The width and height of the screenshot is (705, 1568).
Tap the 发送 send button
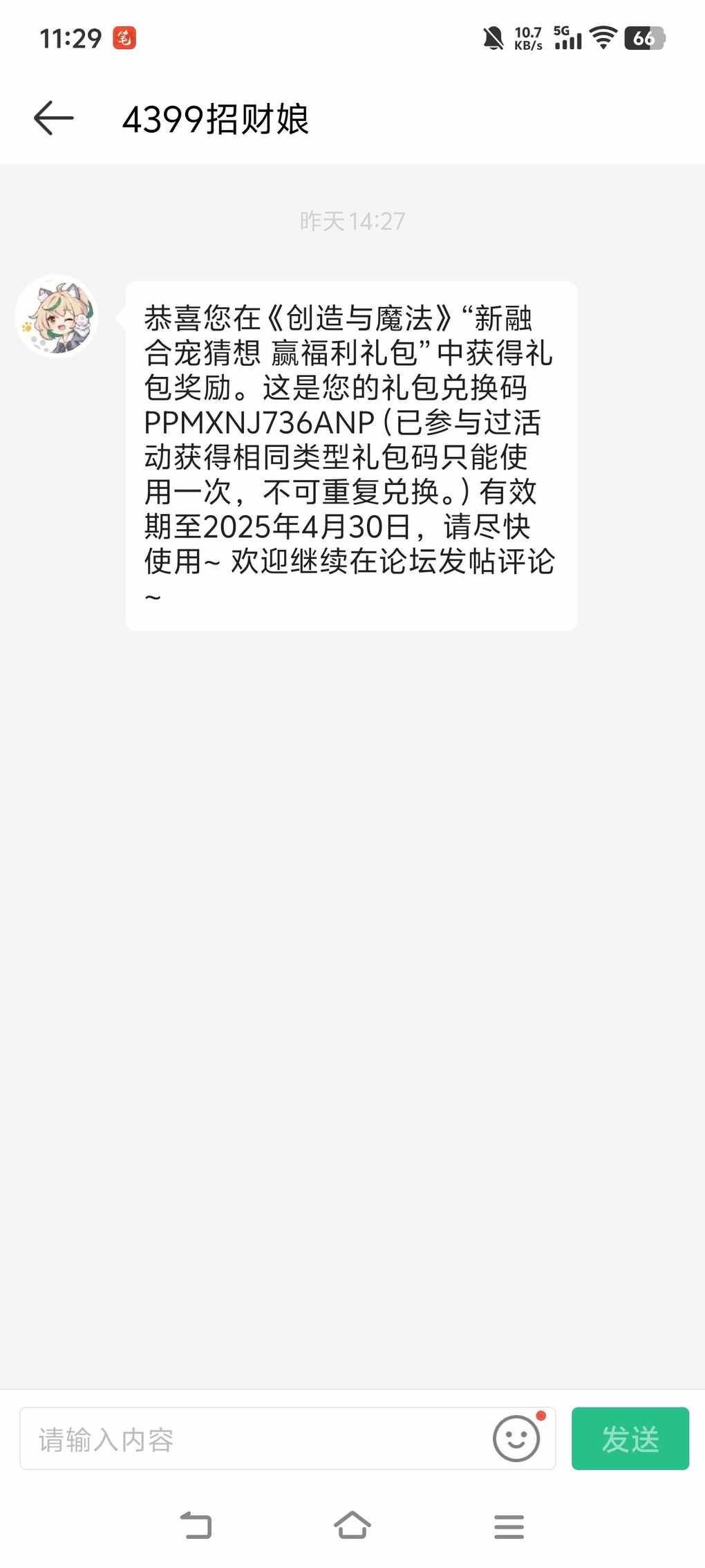630,1439
